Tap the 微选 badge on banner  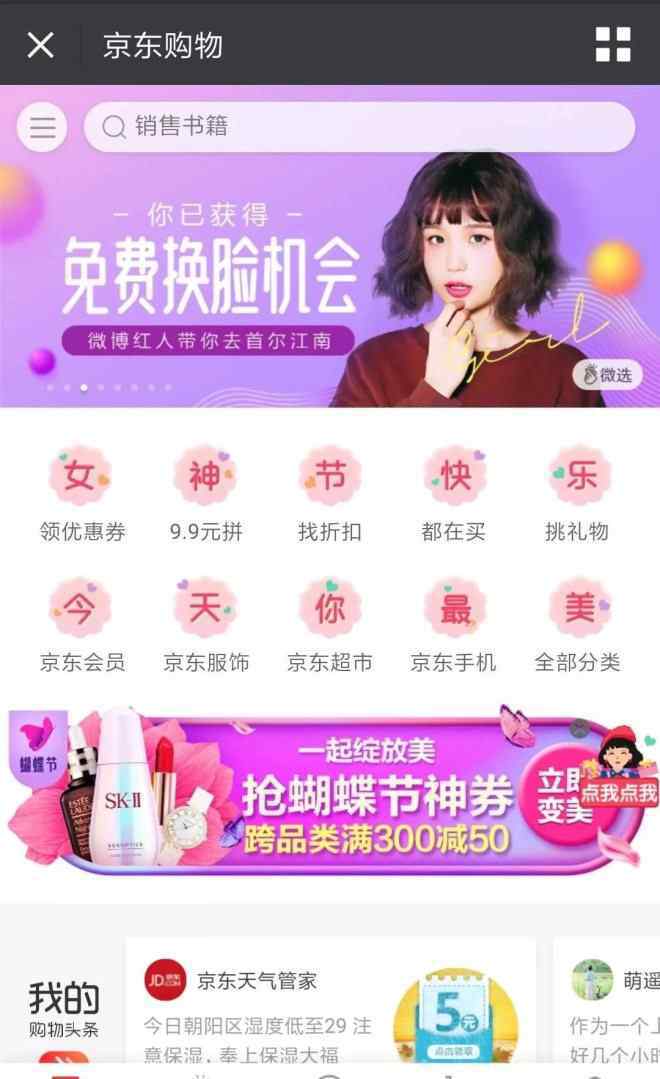pyautogui.click(x=608, y=375)
